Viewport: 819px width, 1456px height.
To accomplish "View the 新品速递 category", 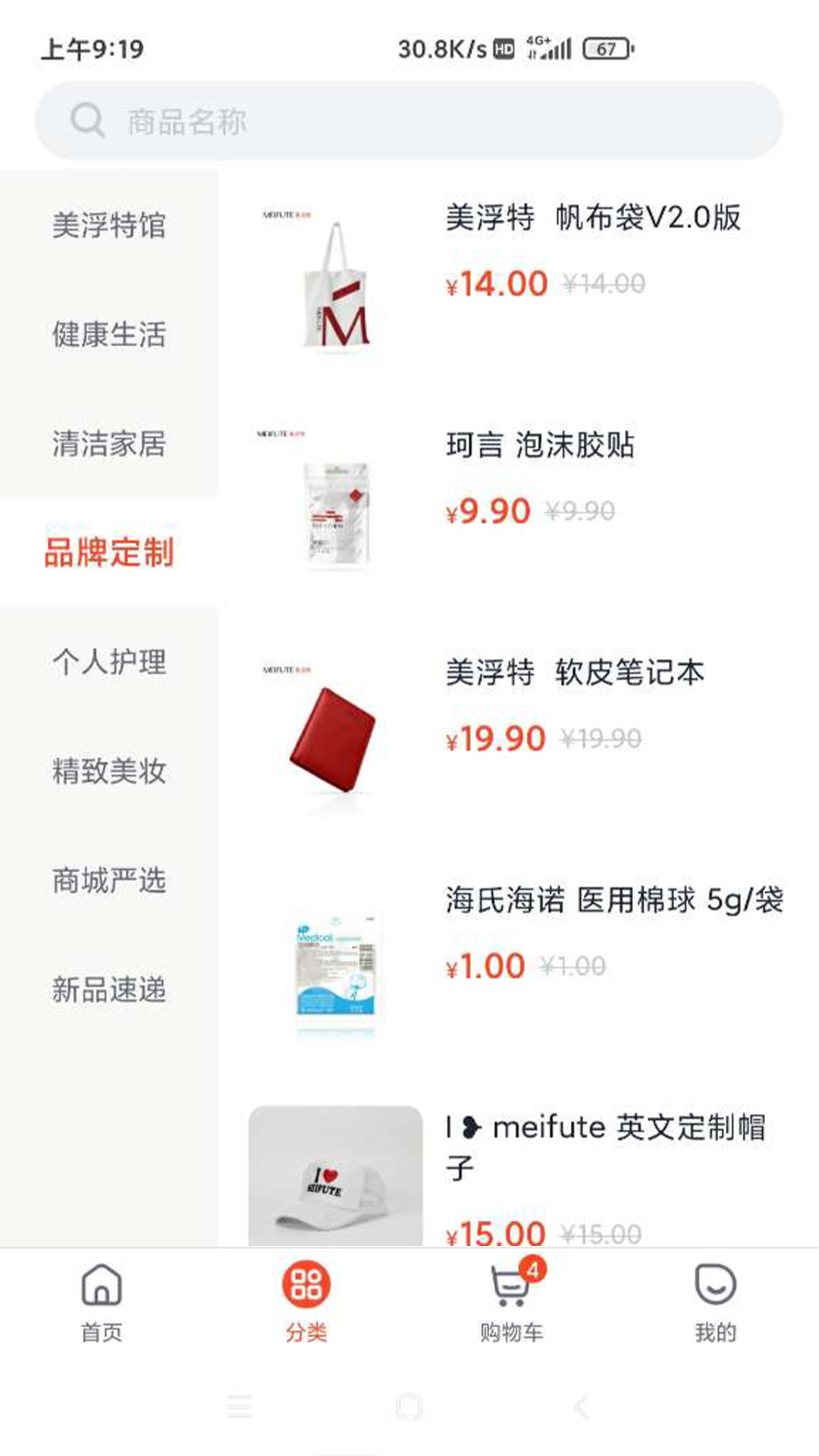I will tap(110, 990).
